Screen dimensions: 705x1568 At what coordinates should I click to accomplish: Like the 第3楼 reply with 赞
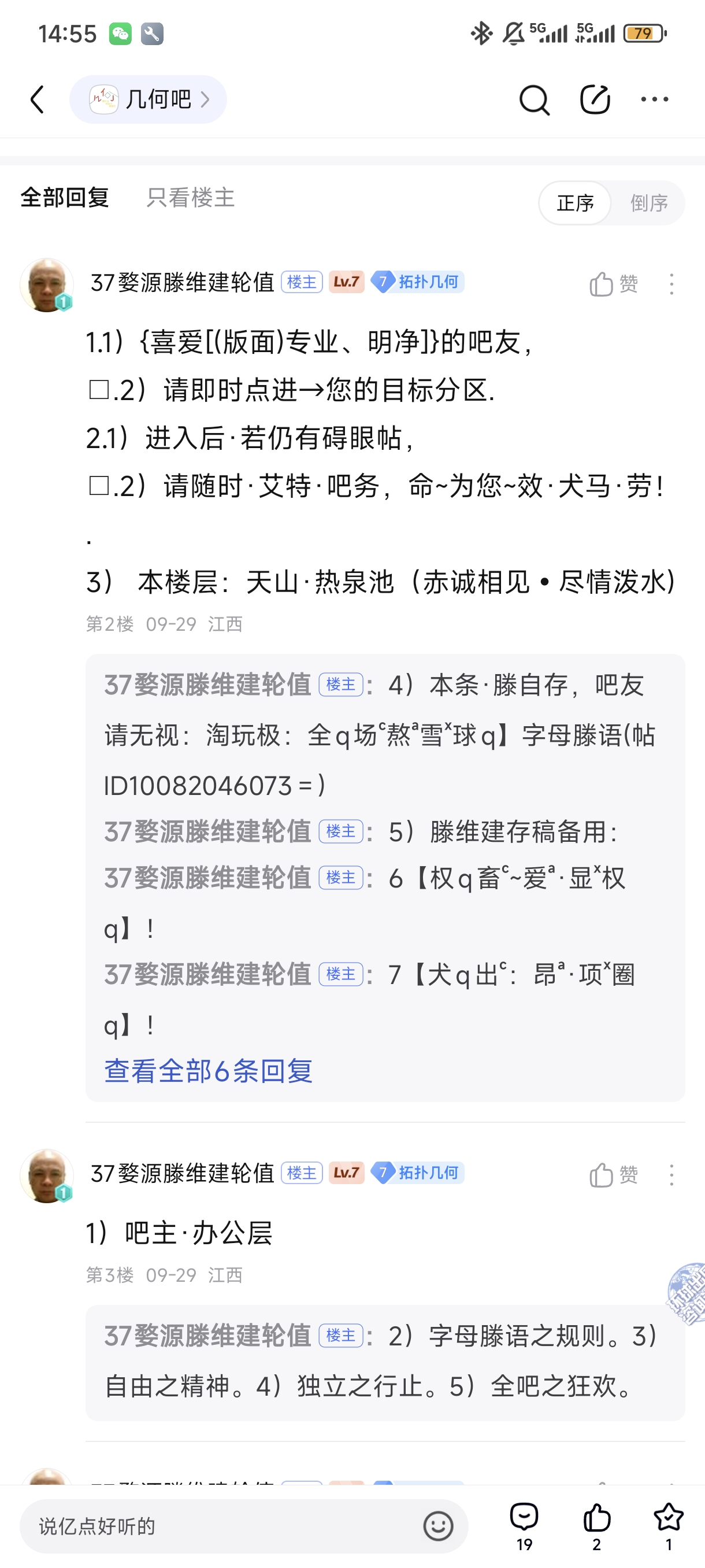pos(613,1175)
